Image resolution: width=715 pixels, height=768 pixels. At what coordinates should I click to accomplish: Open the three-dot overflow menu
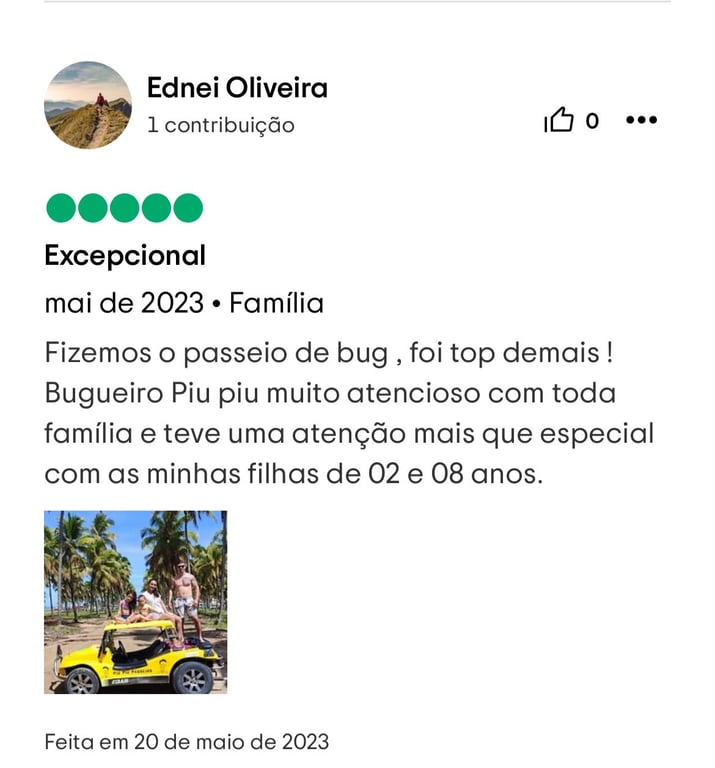tap(641, 121)
